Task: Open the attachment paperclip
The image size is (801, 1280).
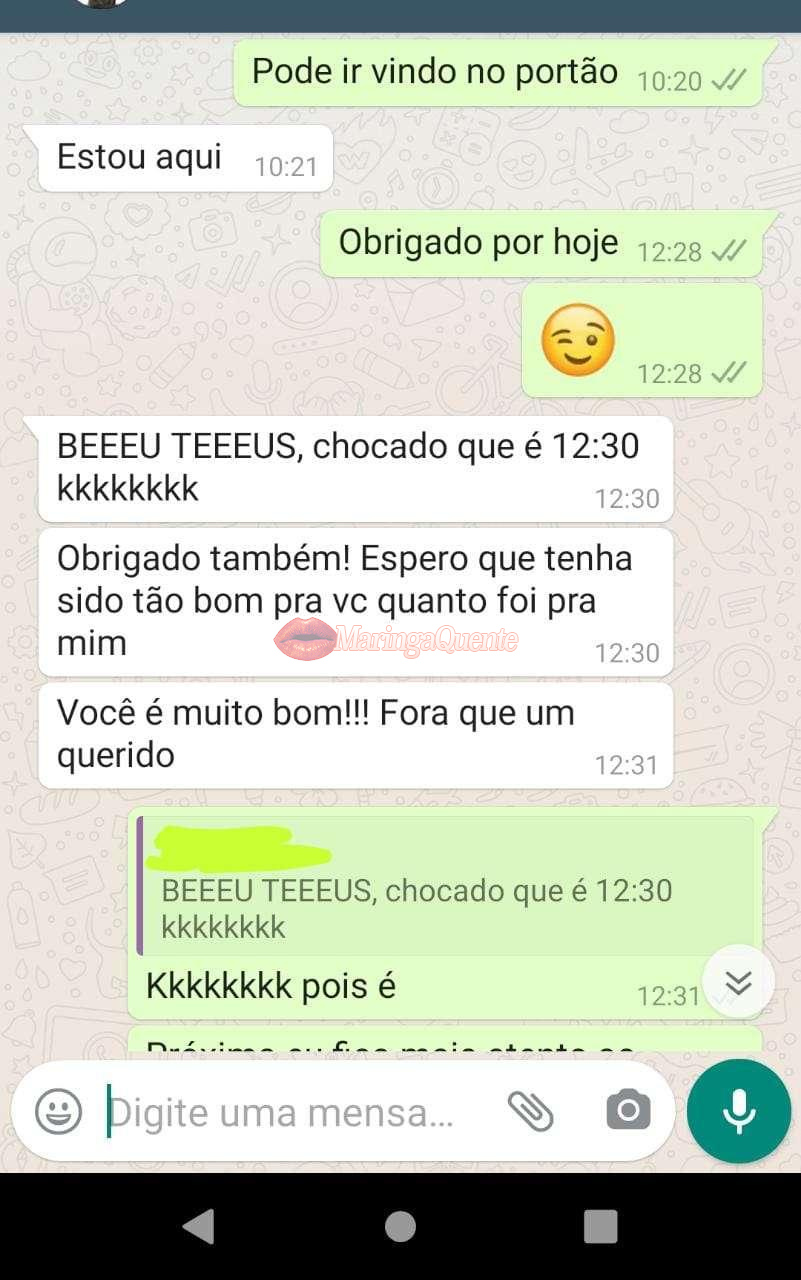Action: point(530,1111)
